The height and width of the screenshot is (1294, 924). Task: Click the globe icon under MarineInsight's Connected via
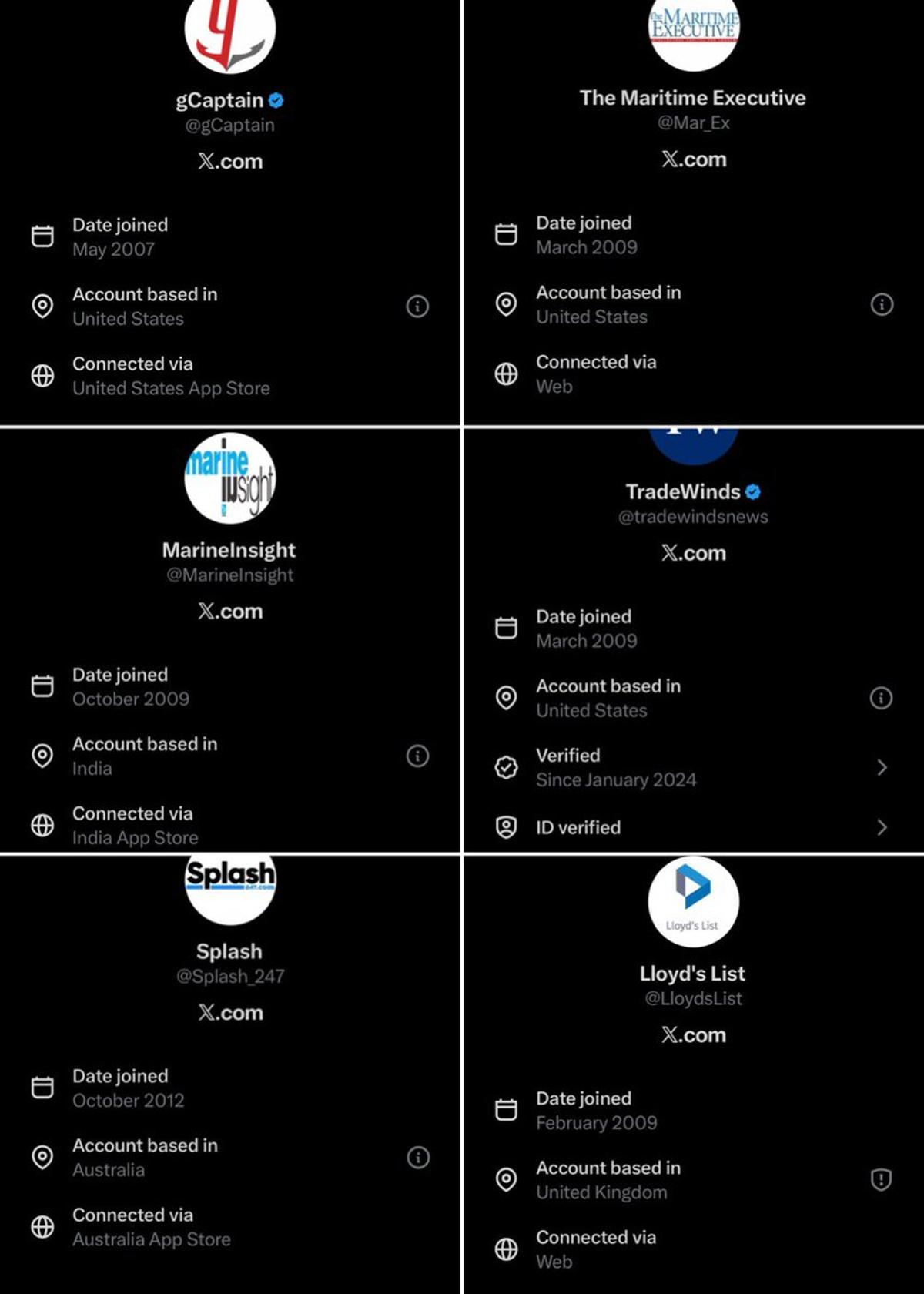tap(43, 825)
